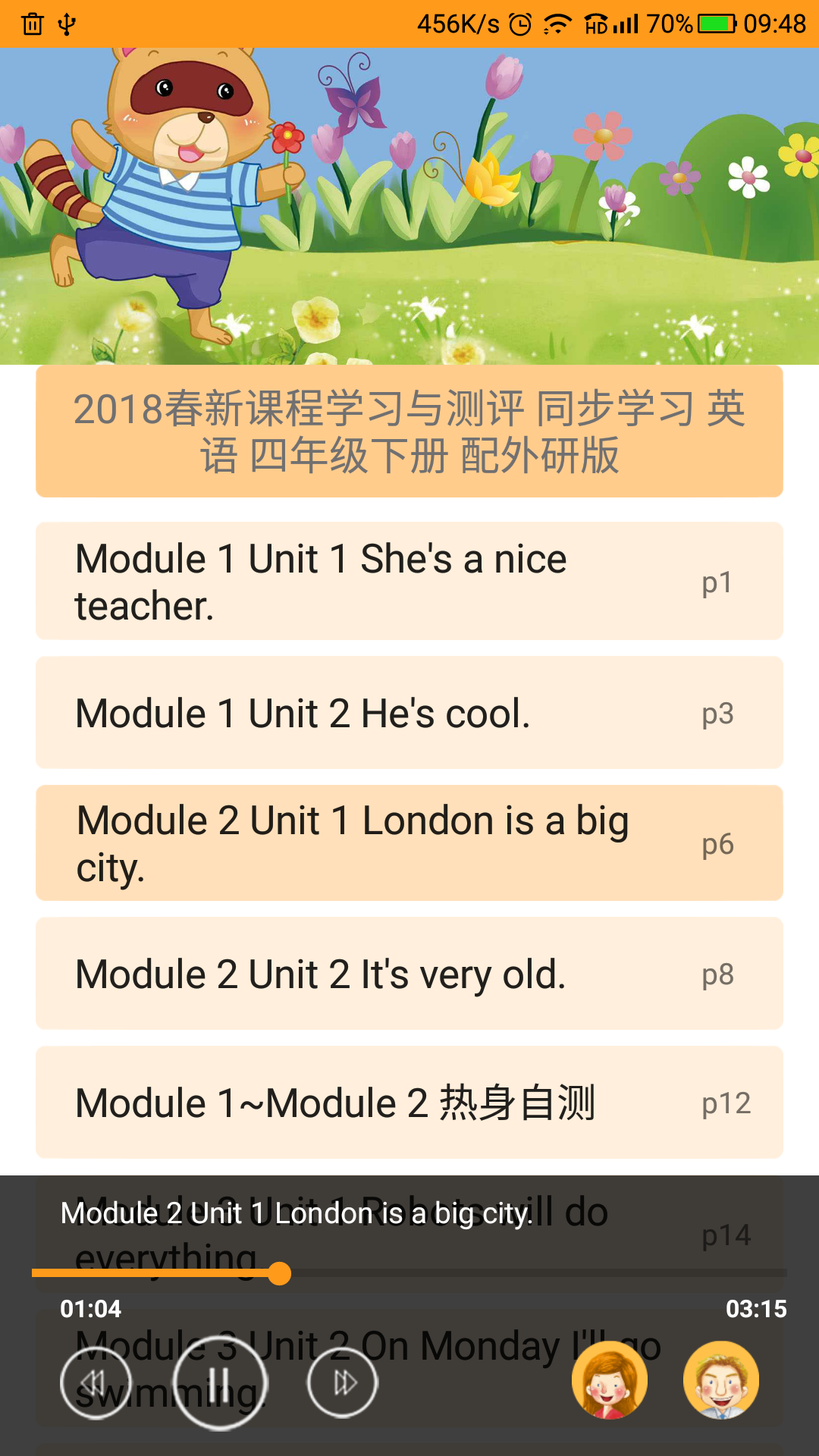Viewport: 819px width, 1456px height.
Task: Tap the now-playing track title overlay
Action: 296,1213
